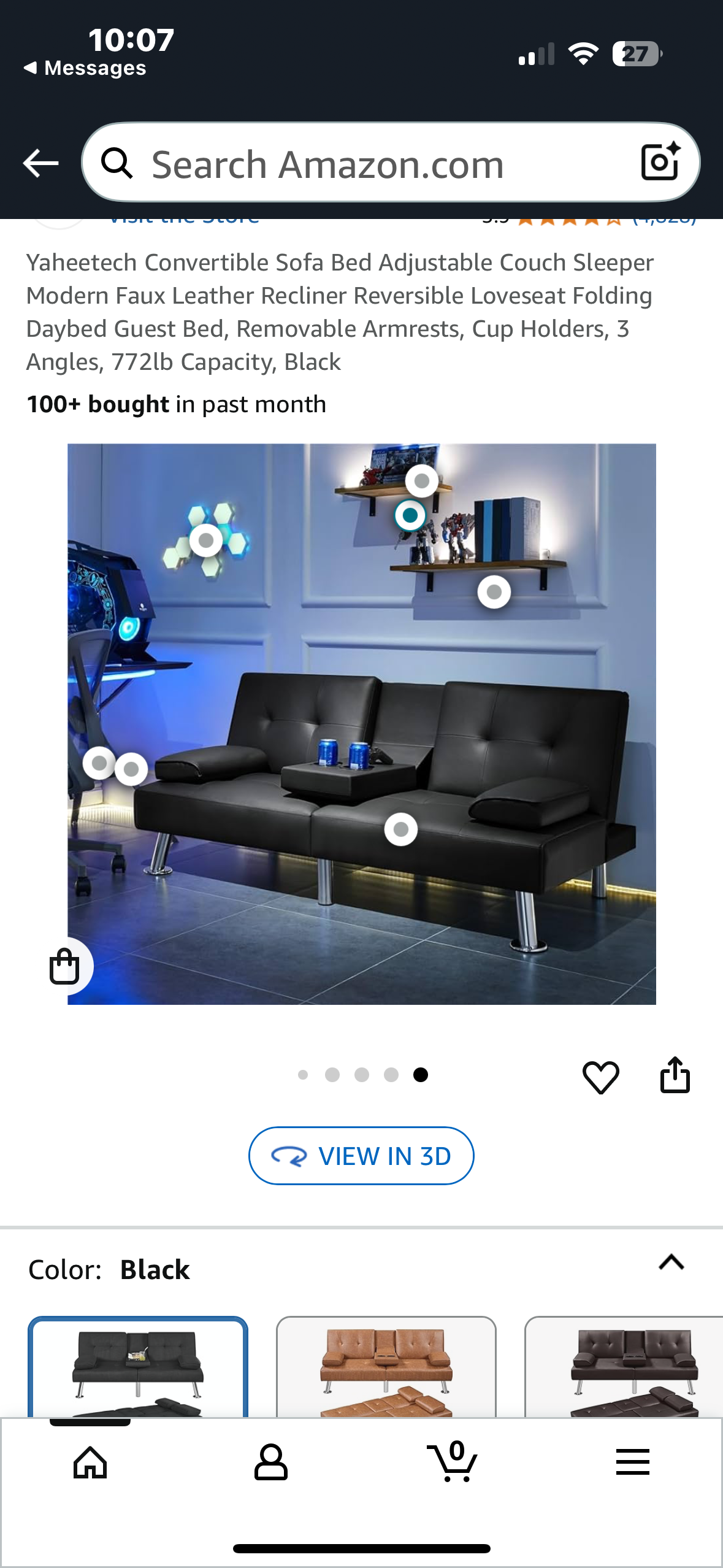Select the tan brown sofa color
Viewport: 723px width, 1568px height.
pos(386,1367)
